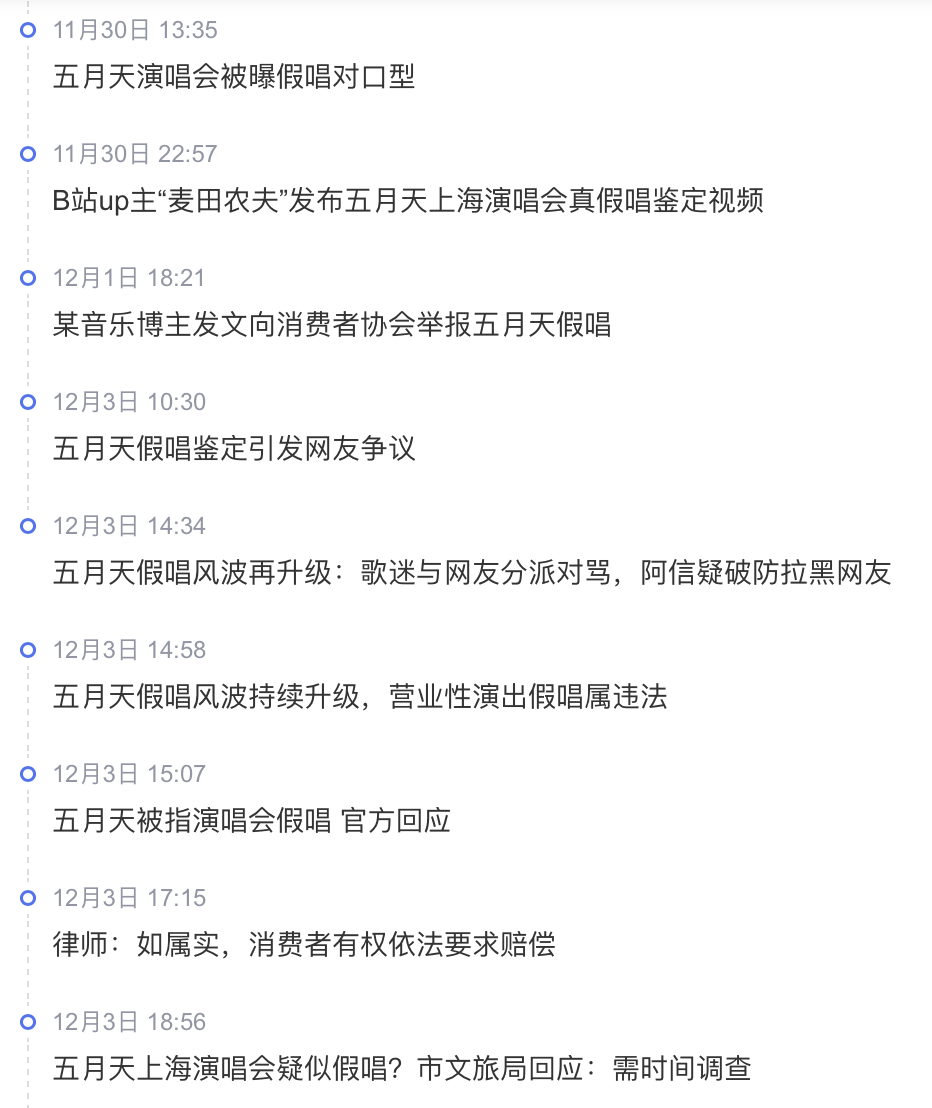The image size is (932, 1108).
Task: Open 市文旅局回应：需时间调查 entry
Action: click(402, 1069)
